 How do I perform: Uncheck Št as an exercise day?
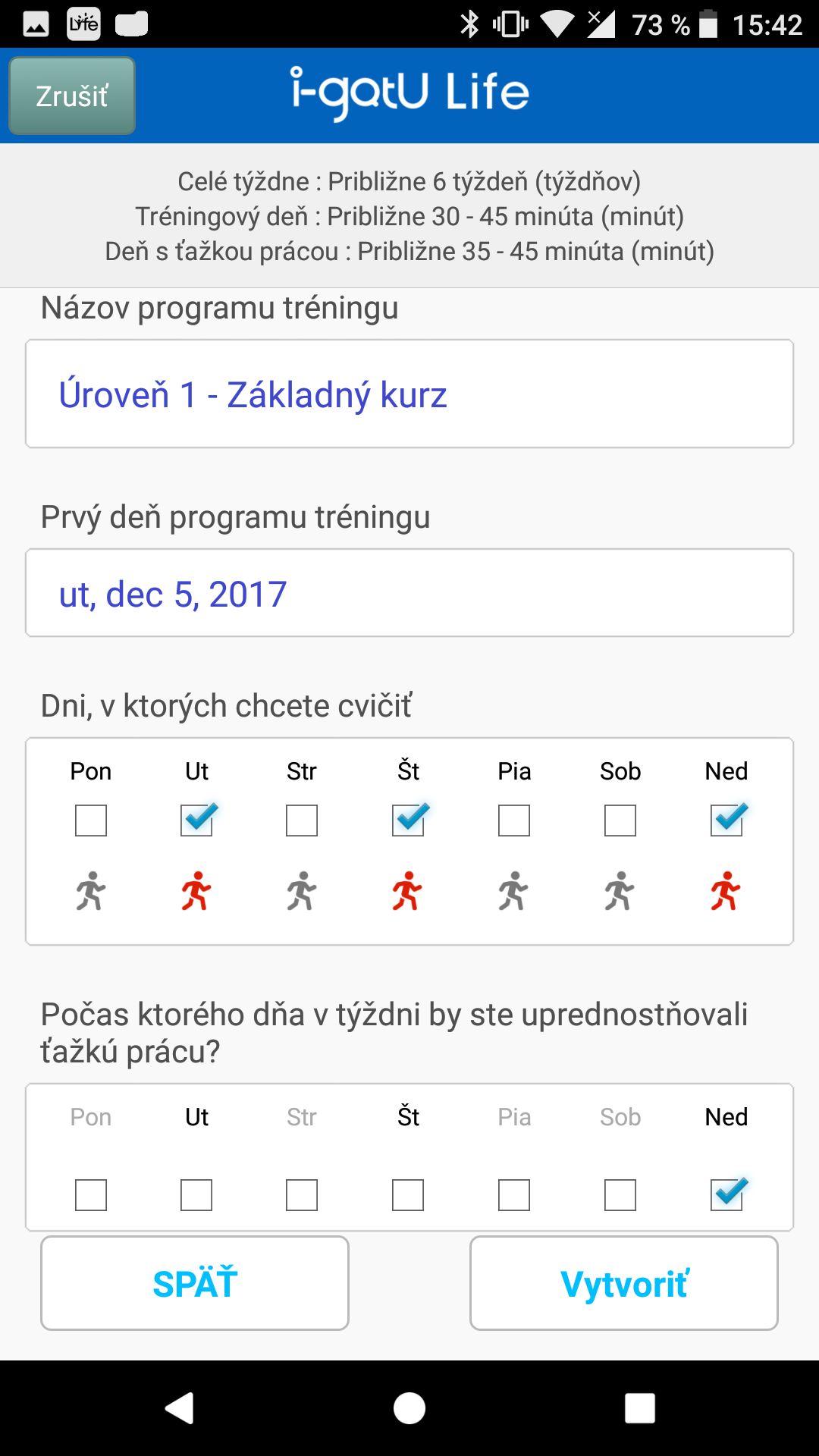(x=409, y=820)
